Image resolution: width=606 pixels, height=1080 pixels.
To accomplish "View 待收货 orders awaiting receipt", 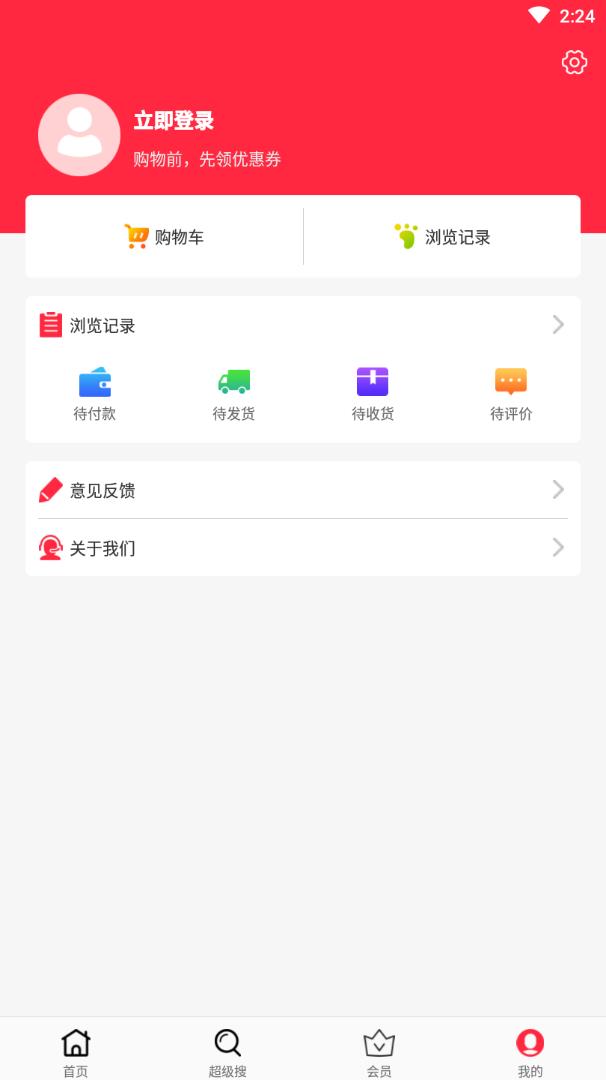I will point(372,393).
